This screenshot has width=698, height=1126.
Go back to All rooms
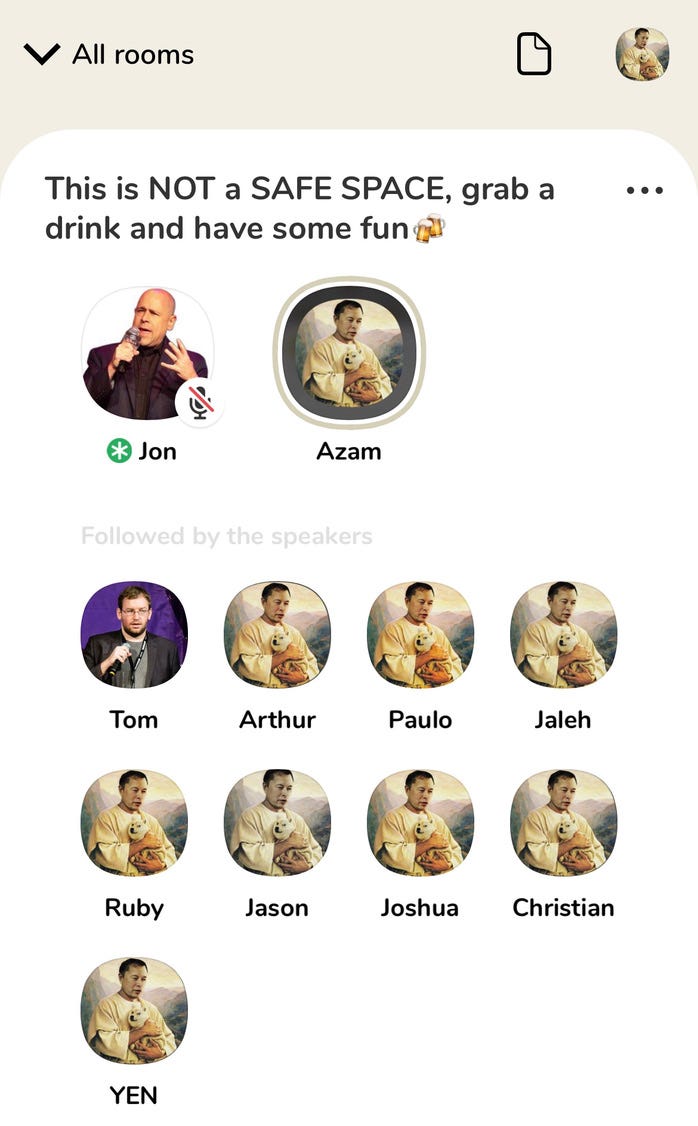(108, 54)
